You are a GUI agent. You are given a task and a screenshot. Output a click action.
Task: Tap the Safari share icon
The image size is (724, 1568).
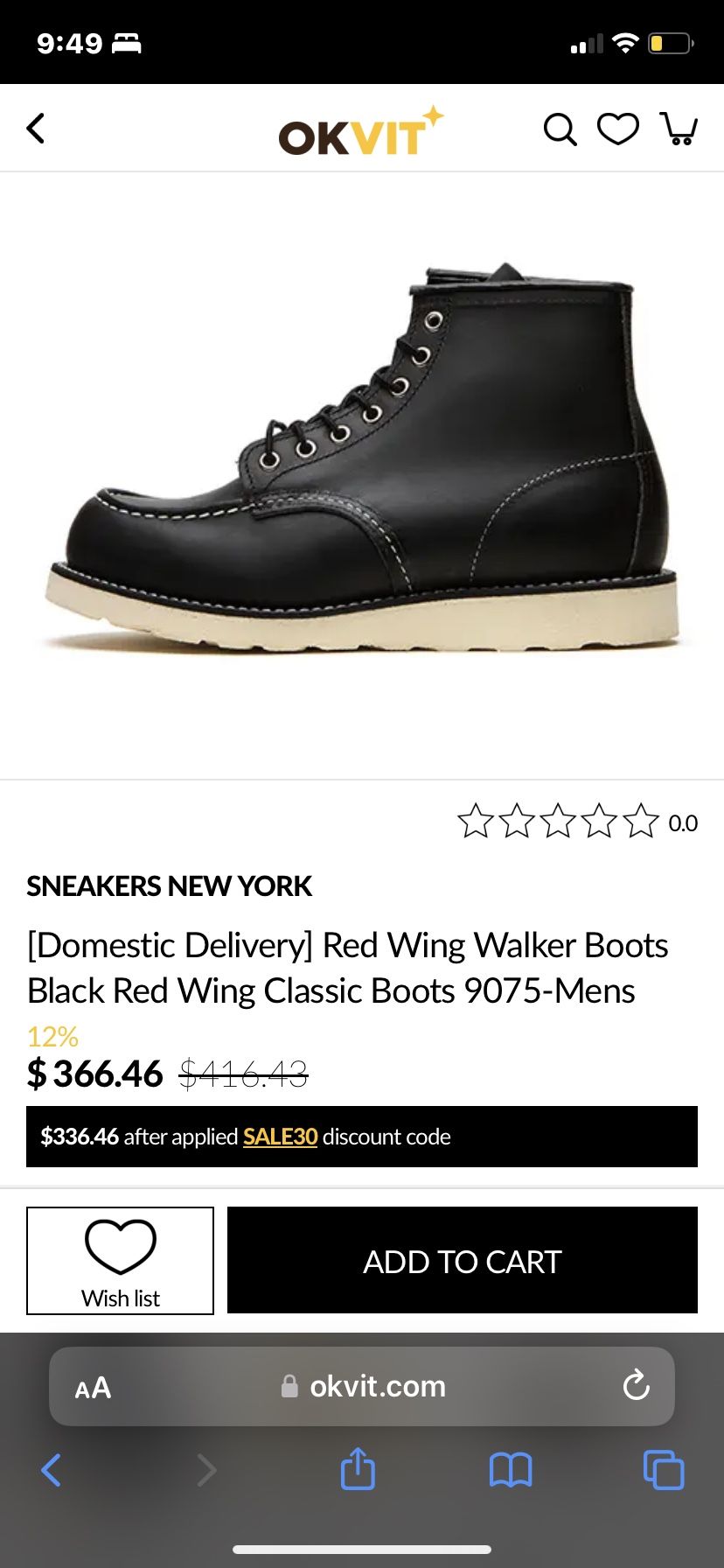click(x=358, y=1470)
